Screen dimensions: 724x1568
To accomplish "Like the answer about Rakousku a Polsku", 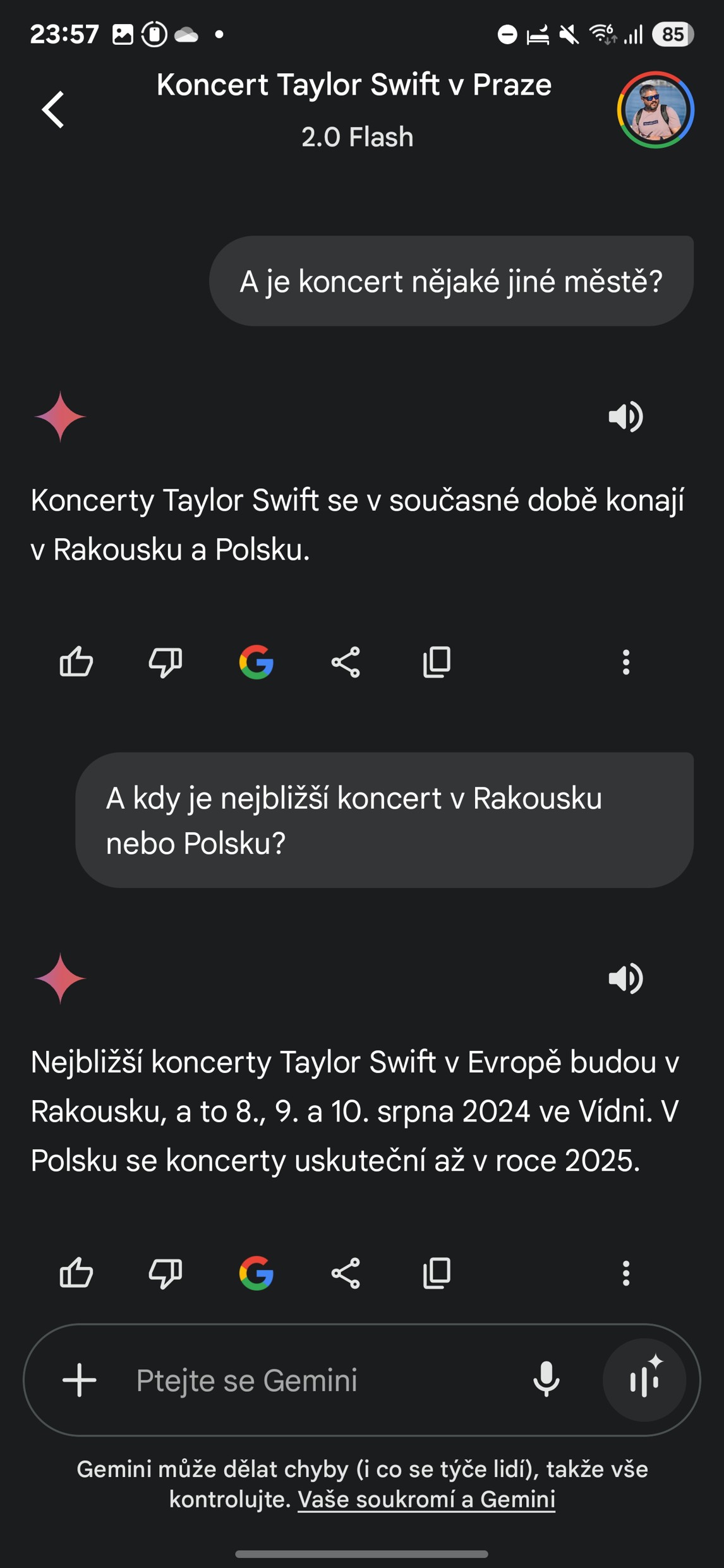I will pyautogui.click(x=76, y=662).
